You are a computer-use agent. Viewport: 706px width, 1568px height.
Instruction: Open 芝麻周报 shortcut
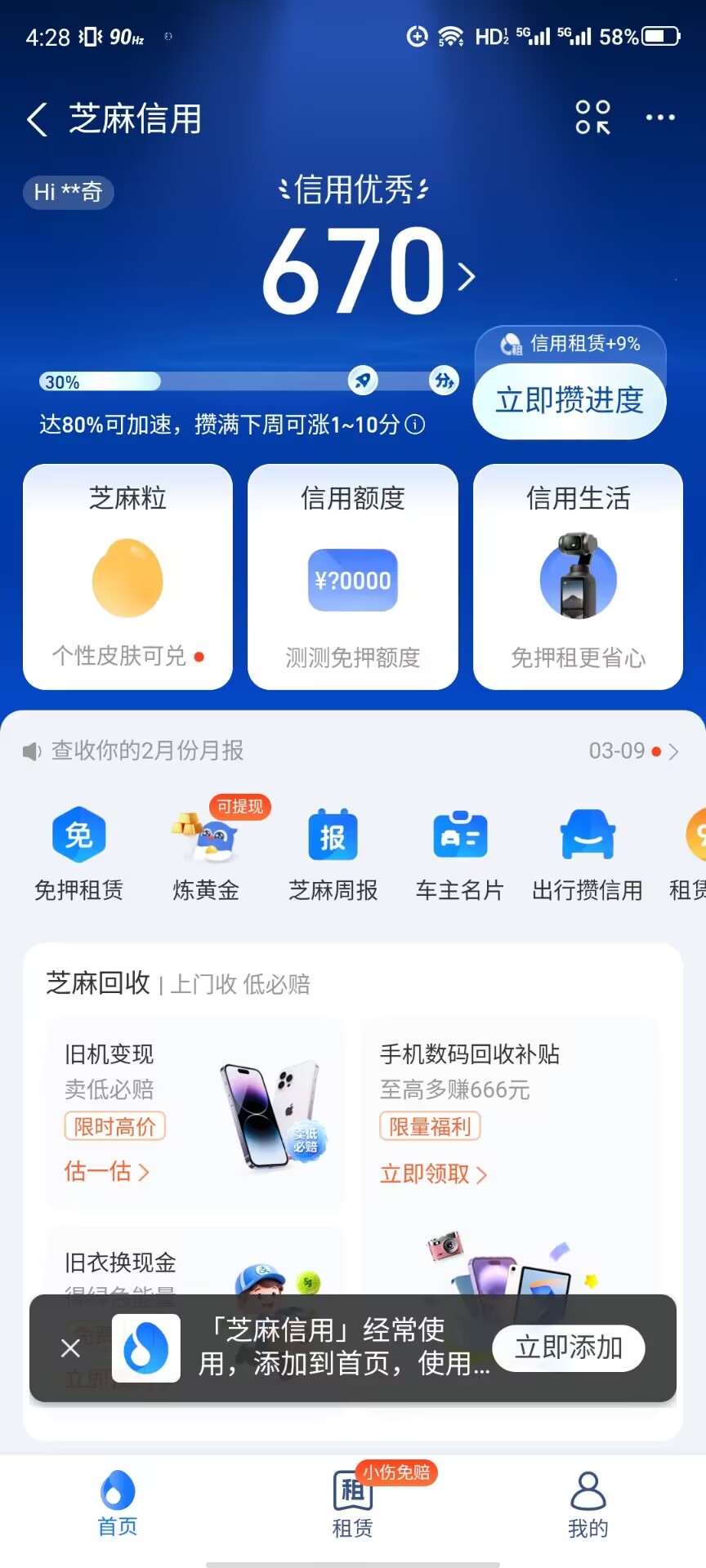tap(333, 855)
